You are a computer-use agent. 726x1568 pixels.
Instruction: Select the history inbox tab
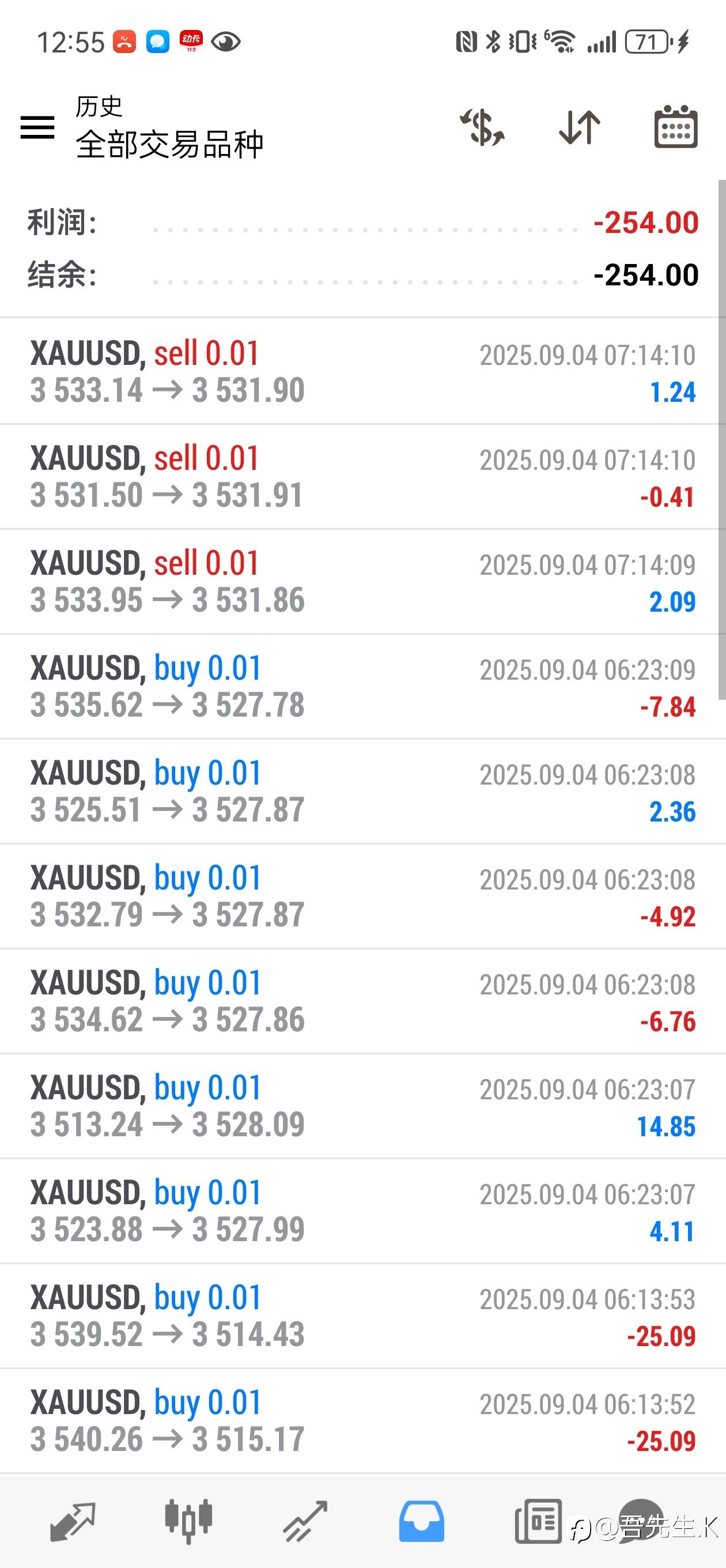tap(421, 1521)
